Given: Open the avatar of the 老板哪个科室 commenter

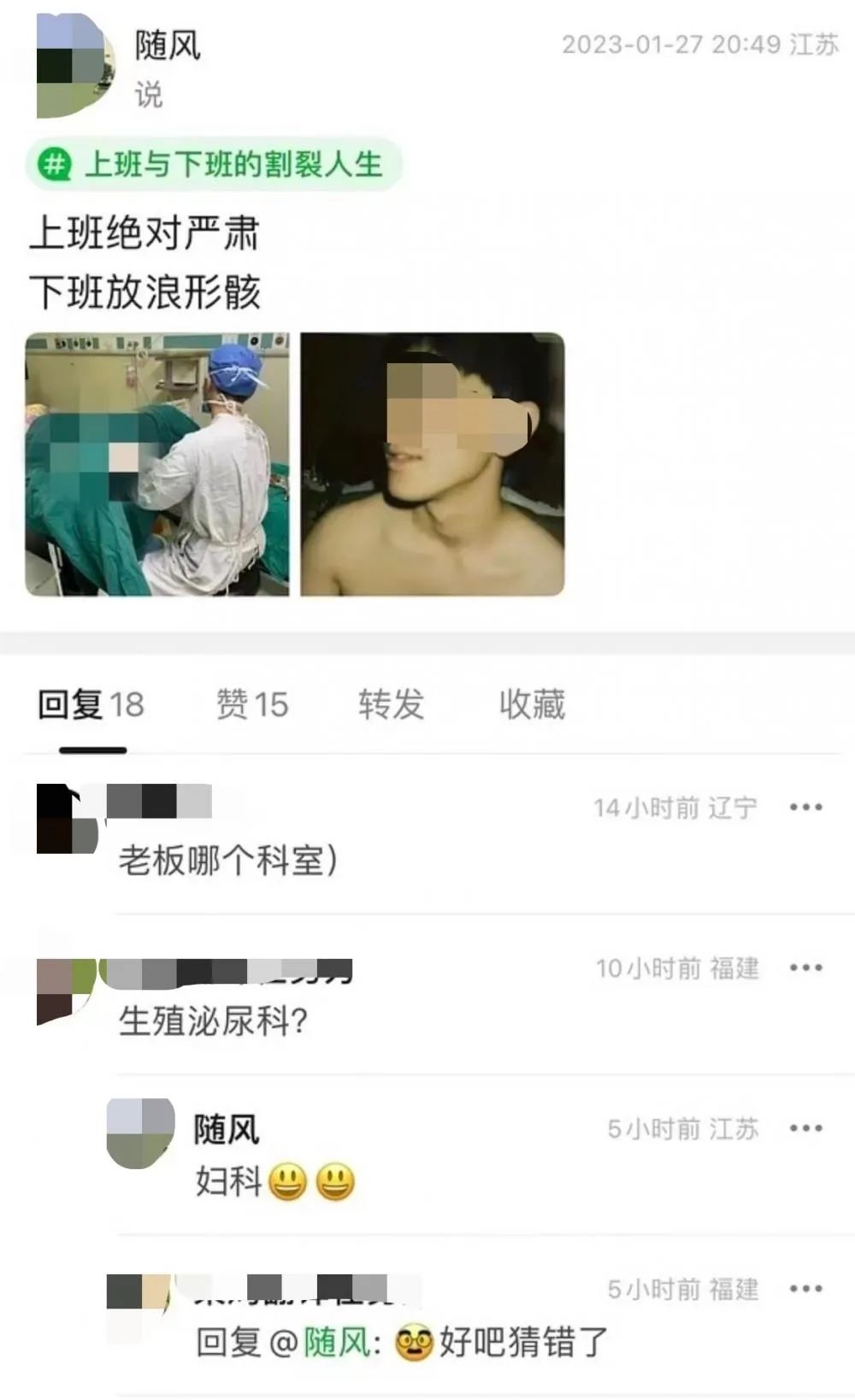Looking at the screenshot, I should coord(68,819).
